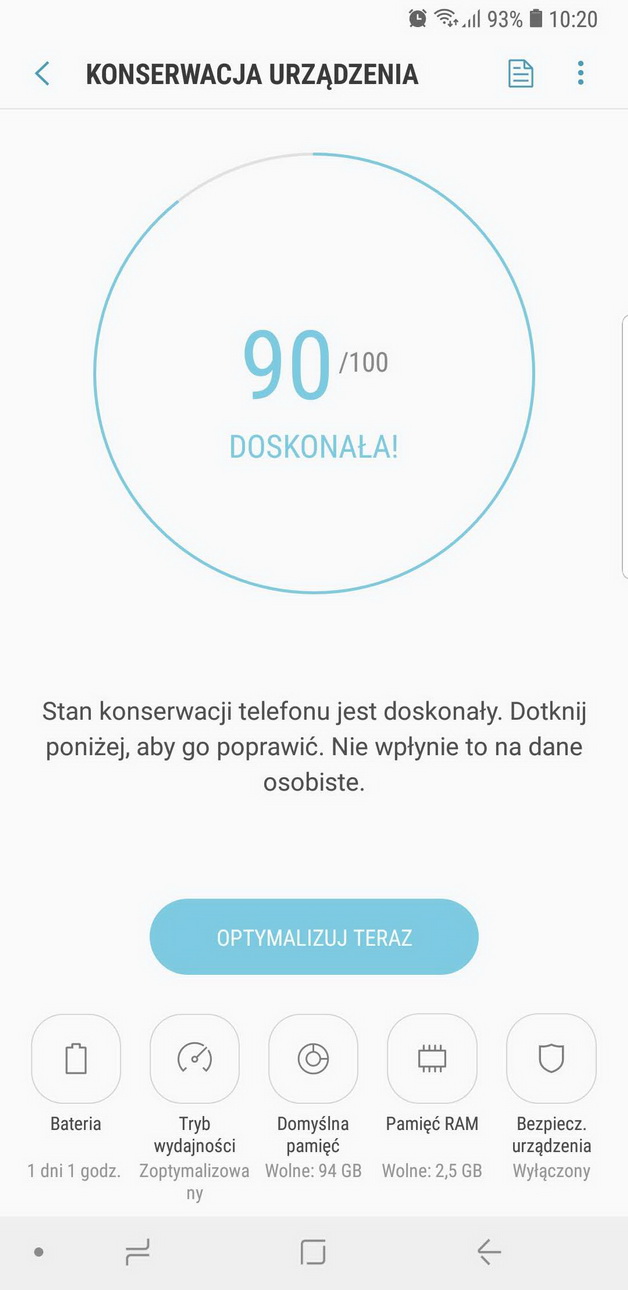Open the document report icon

point(520,74)
